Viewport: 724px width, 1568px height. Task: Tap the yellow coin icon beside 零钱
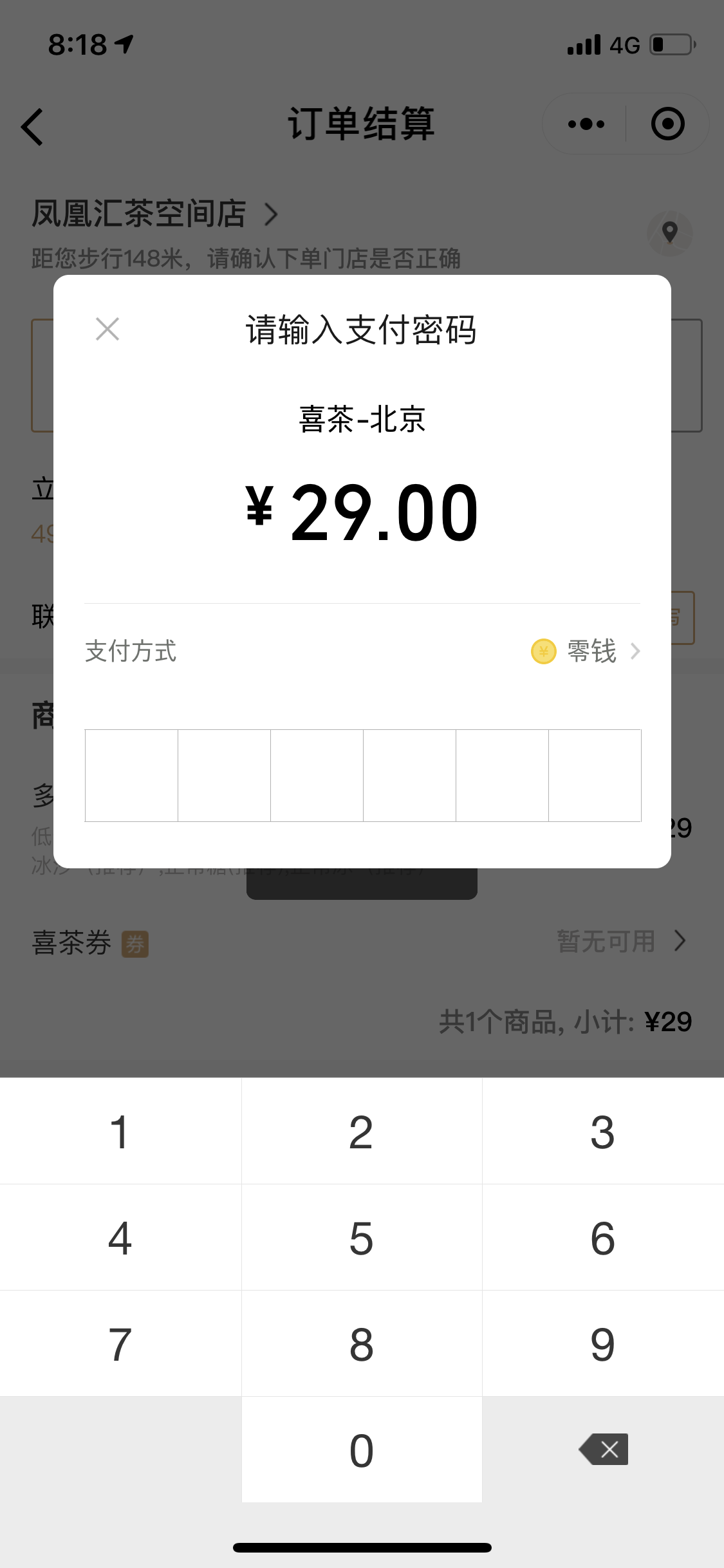543,652
